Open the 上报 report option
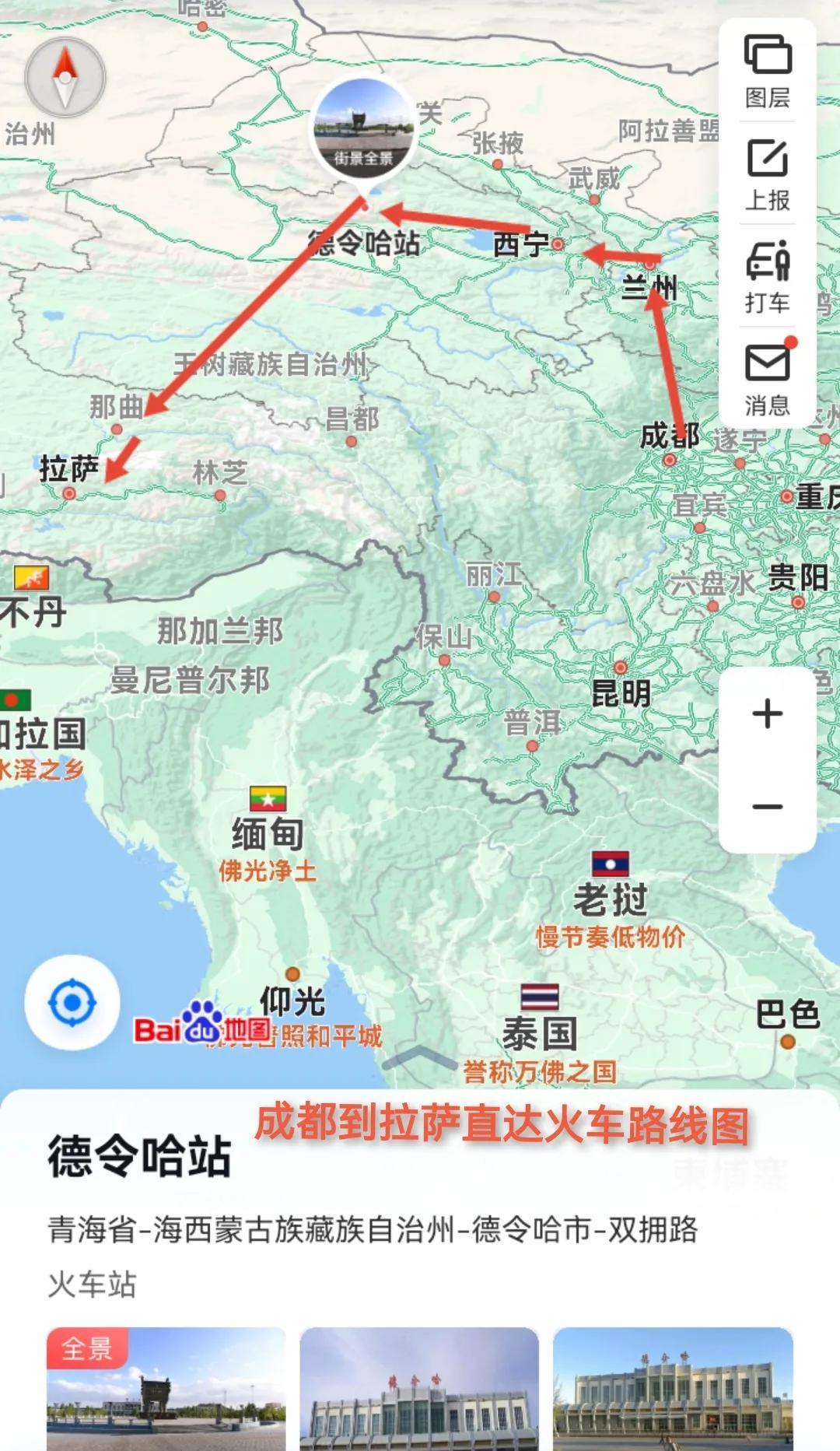Screen dimensions: 840x1451 click(x=767, y=174)
